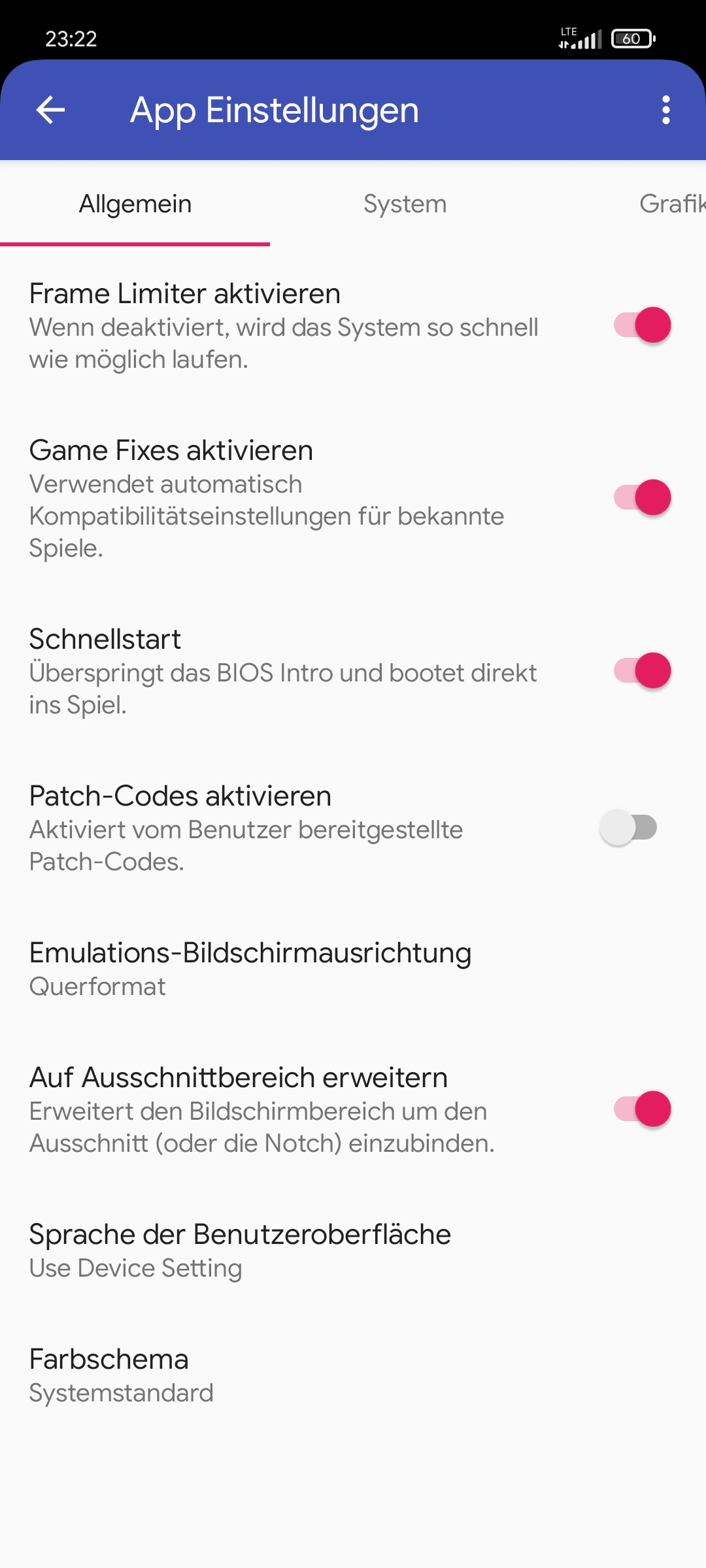Open Emulations-Bildschirmausrichtung setting

(x=250, y=968)
